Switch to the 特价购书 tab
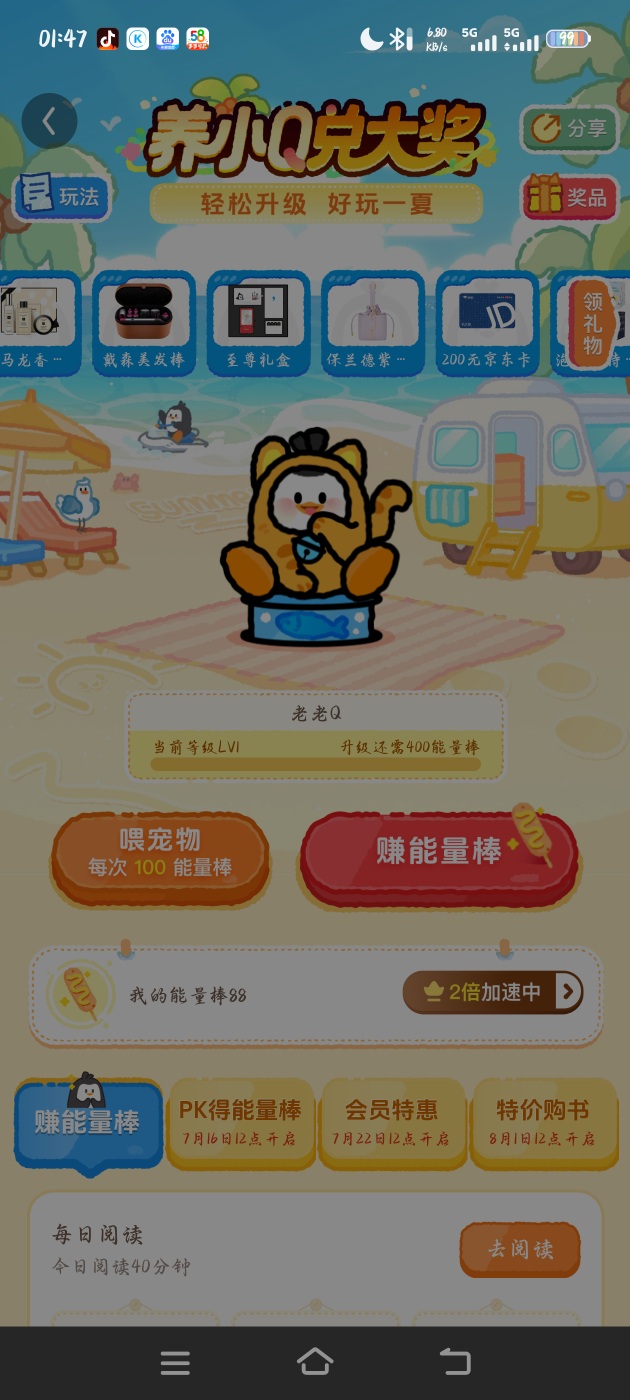The height and width of the screenshot is (1400, 630). pos(544,1122)
